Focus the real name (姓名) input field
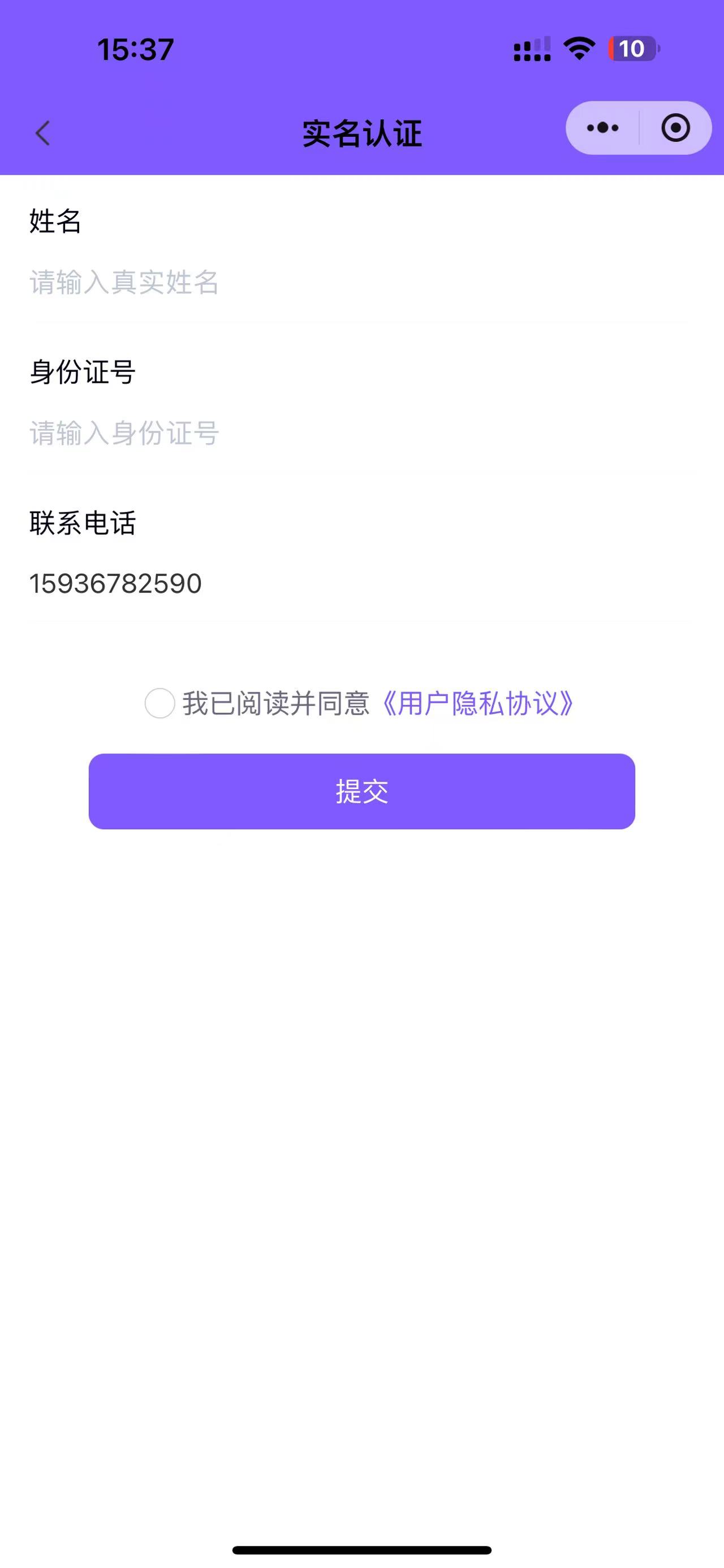The width and height of the screenshot is (724, 1568). pyautogui.click(x=361, y=283)
